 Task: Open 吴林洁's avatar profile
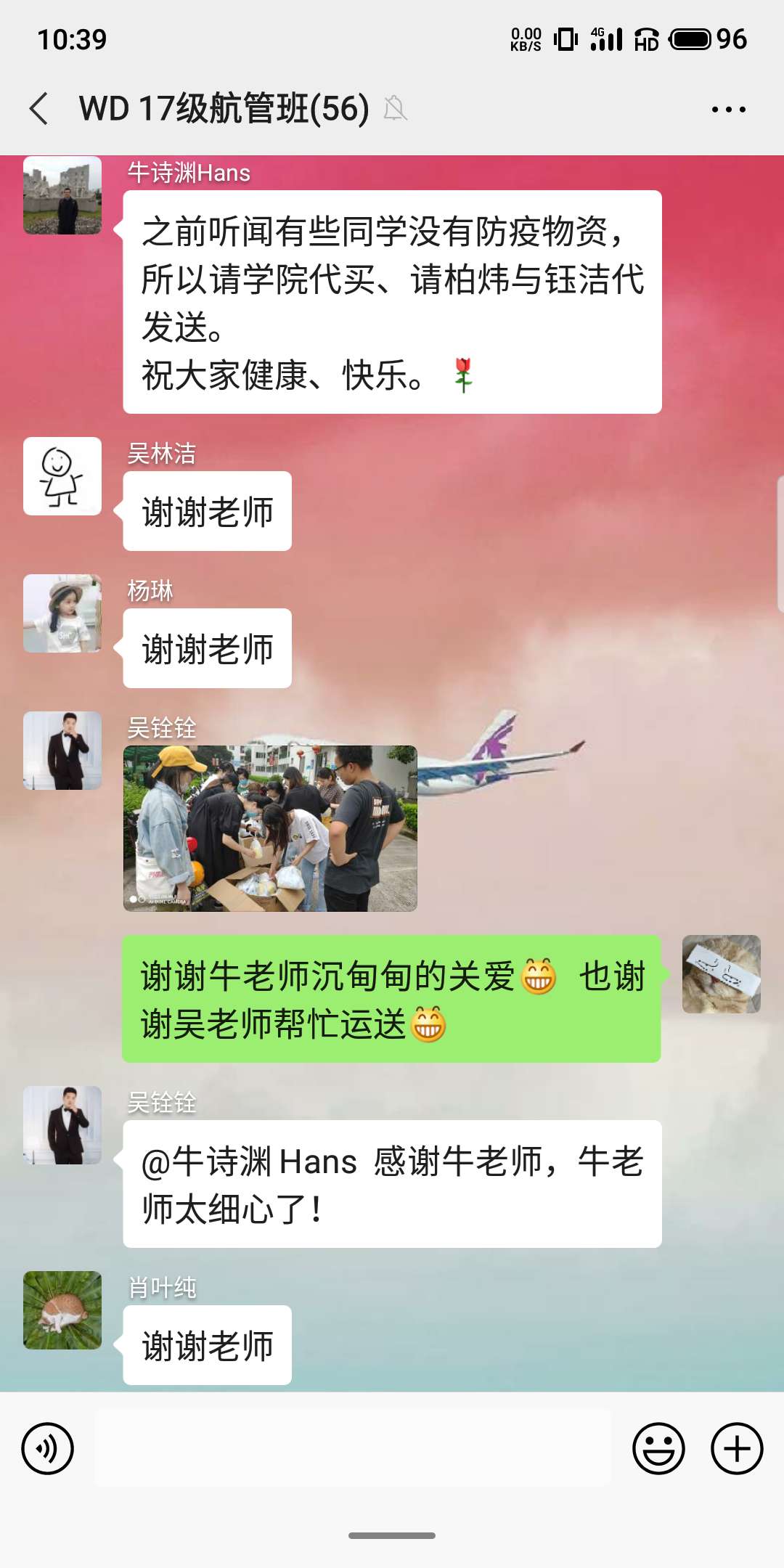[62, 476]
